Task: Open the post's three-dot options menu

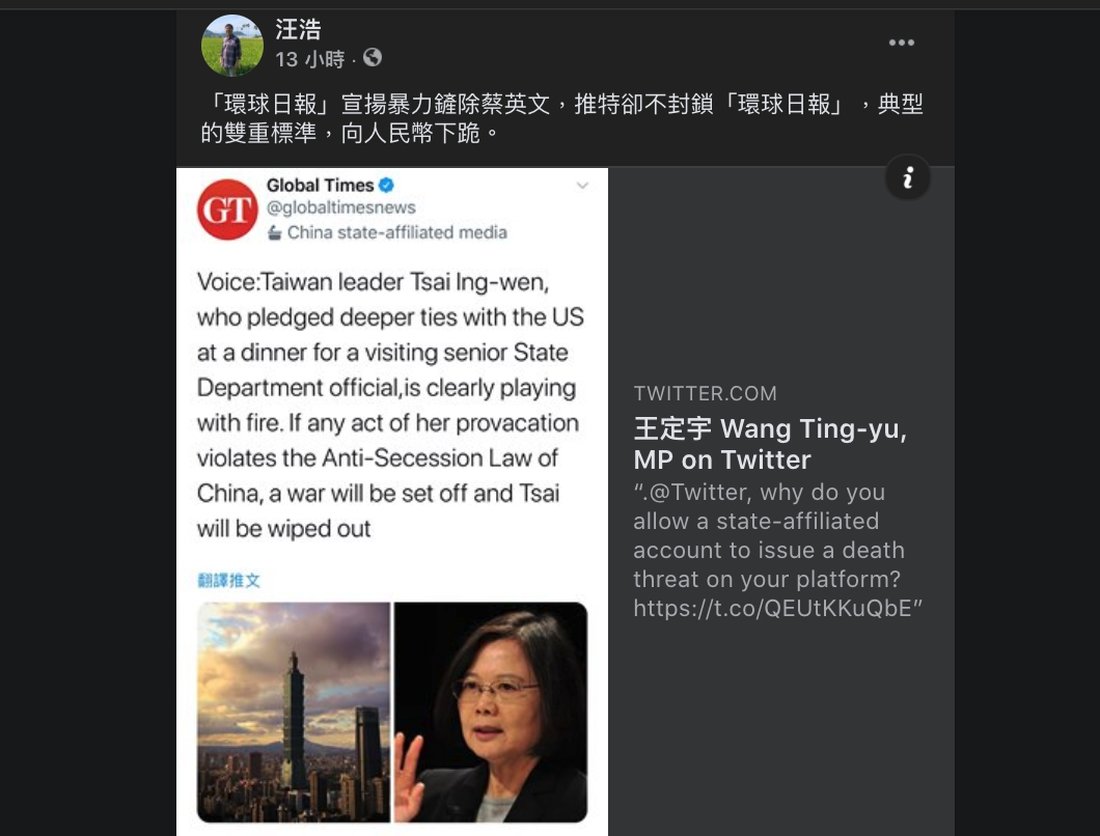Action: point(901,43)
